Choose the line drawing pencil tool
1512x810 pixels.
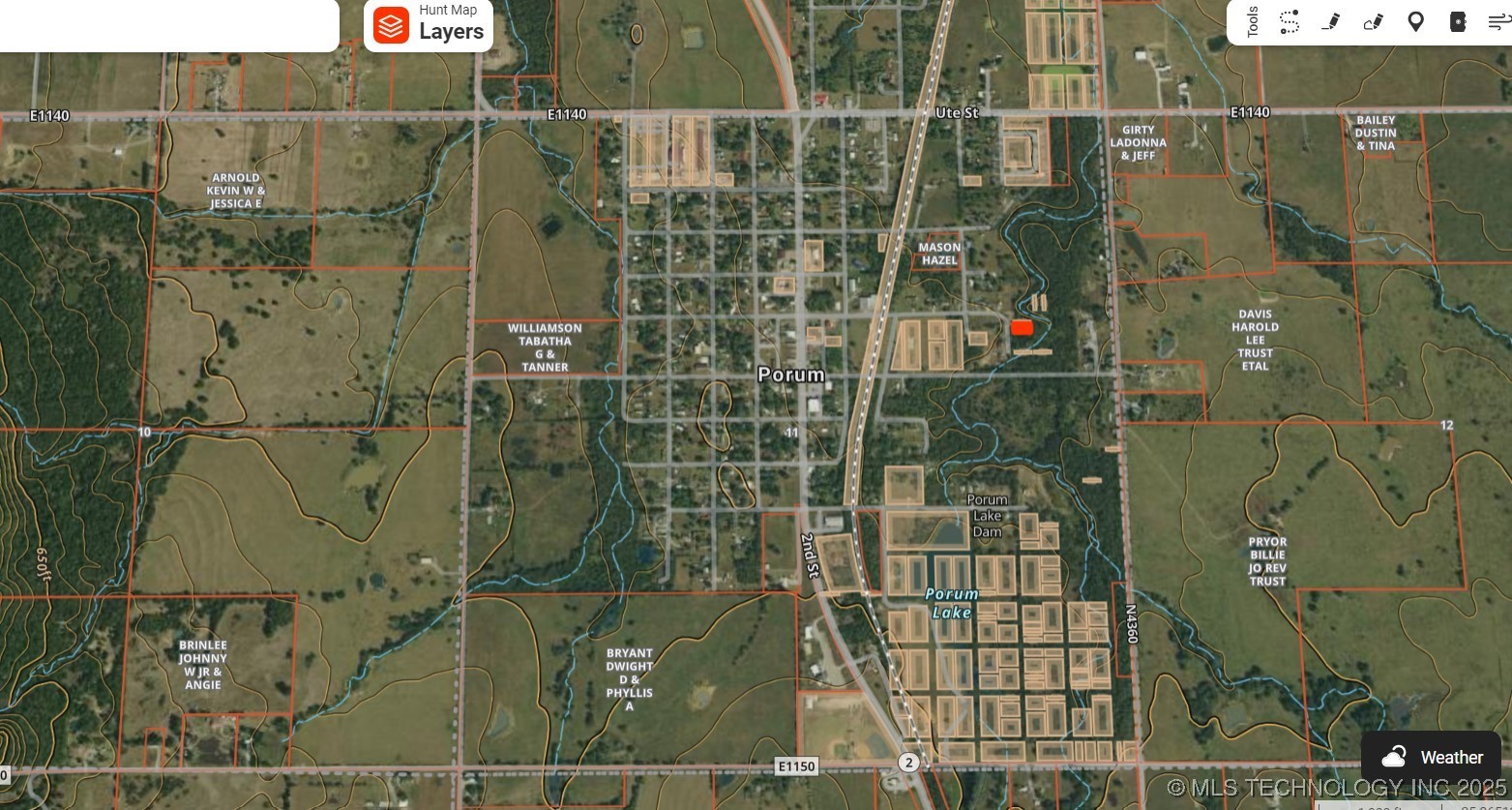coord(1331,22)
